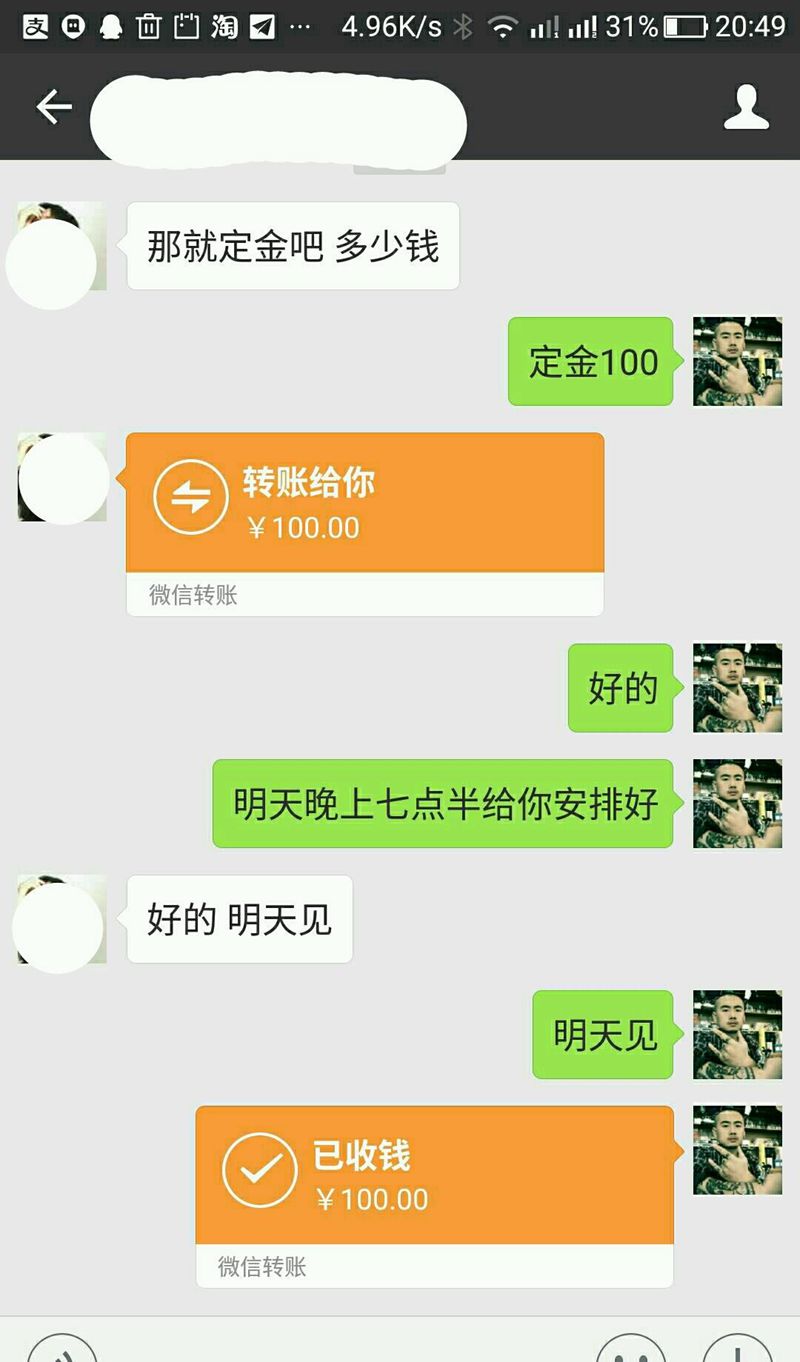Image resolution: width=800 pixels, height=1362 pixels.
Task: Open chat details via the person icon
Action: point(746,107)
